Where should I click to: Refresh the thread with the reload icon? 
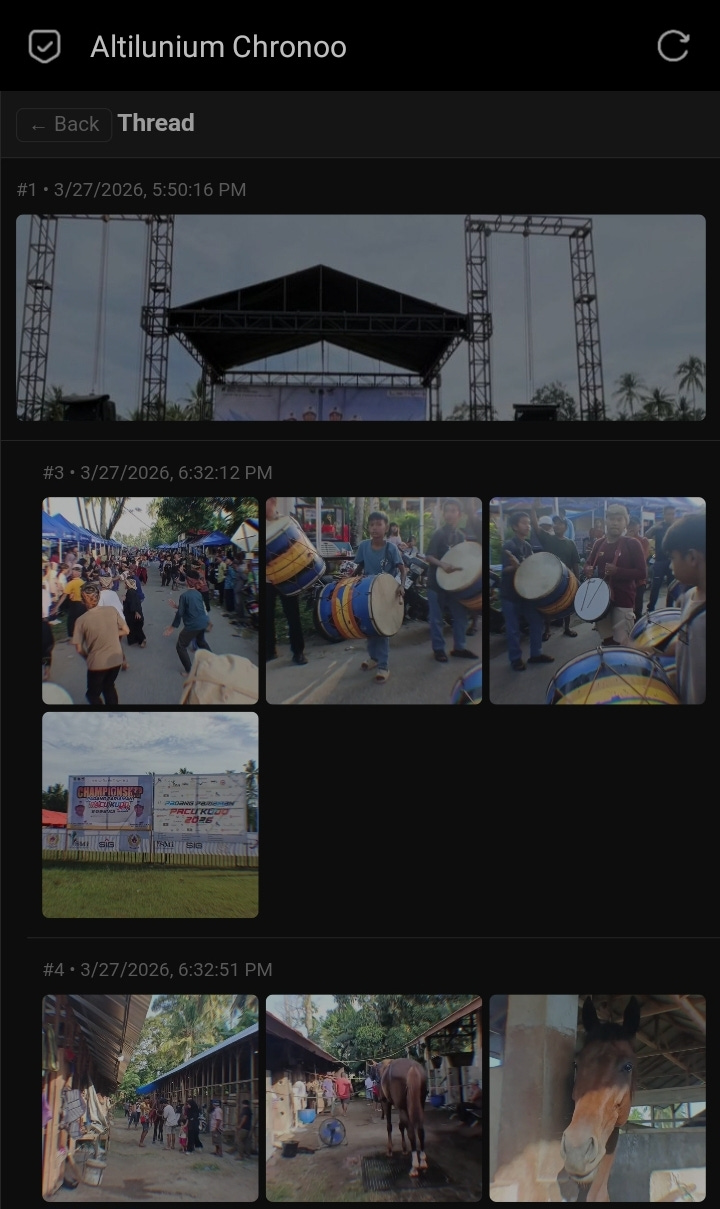point(673,46)
